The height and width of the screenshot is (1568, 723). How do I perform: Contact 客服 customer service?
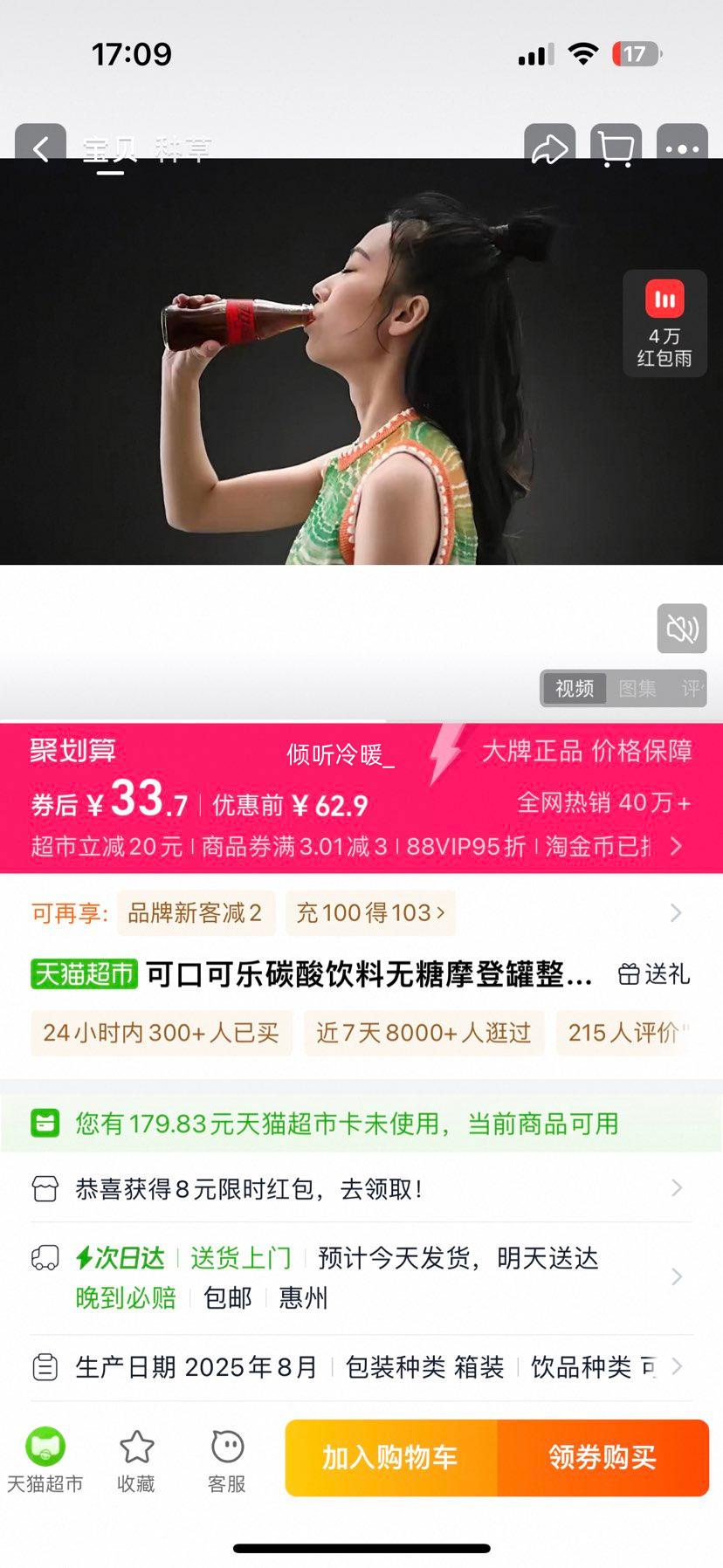tap(227, 1460)
